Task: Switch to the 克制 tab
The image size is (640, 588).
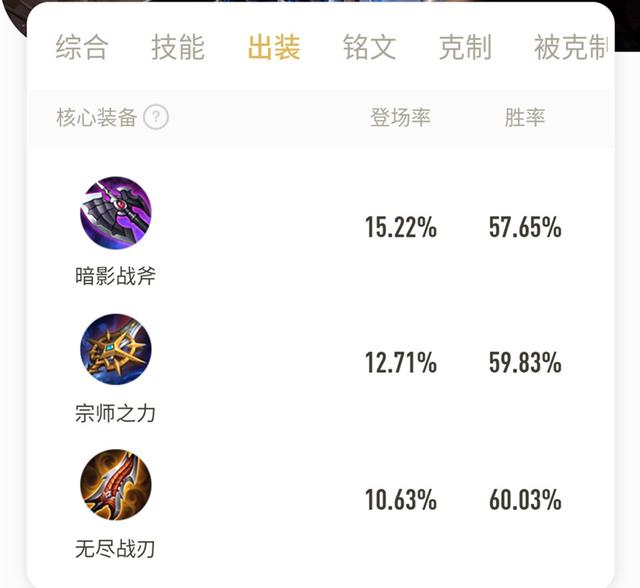Action: tap(465, 47)
